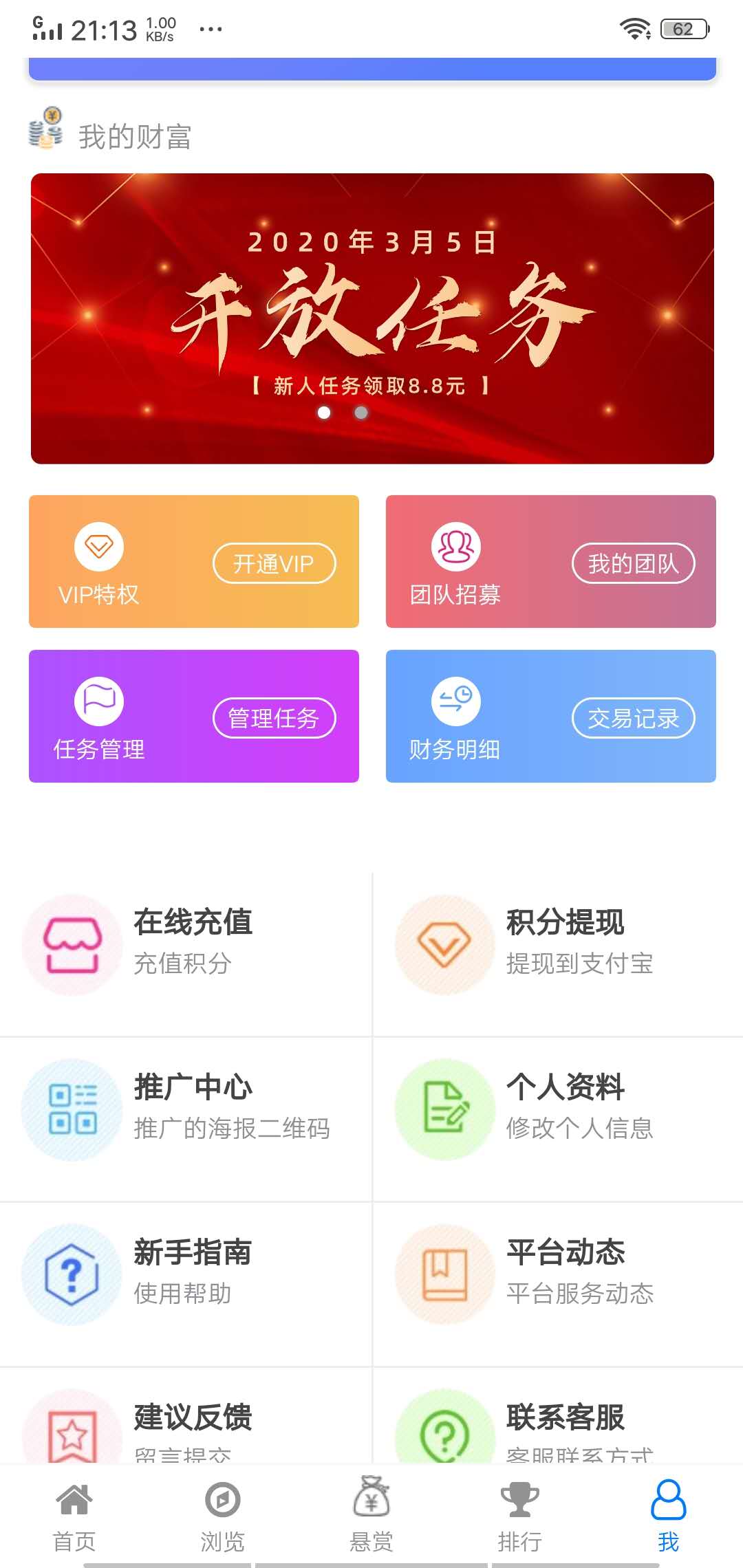Tap the 任务管理 flag icon
This screenshot has width=743, height=1568.
99,701
